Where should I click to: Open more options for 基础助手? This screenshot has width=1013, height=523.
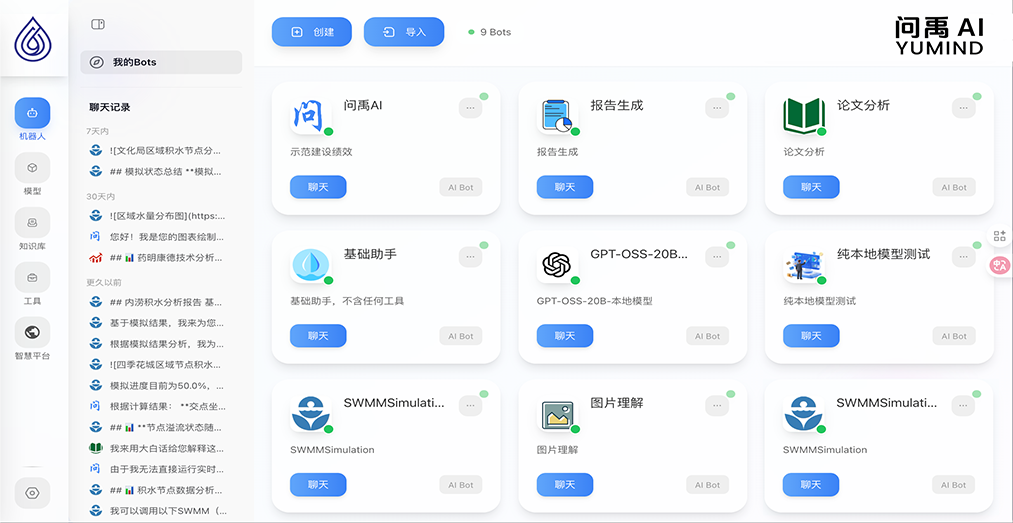pyautogui.click(x=470, y=257)
